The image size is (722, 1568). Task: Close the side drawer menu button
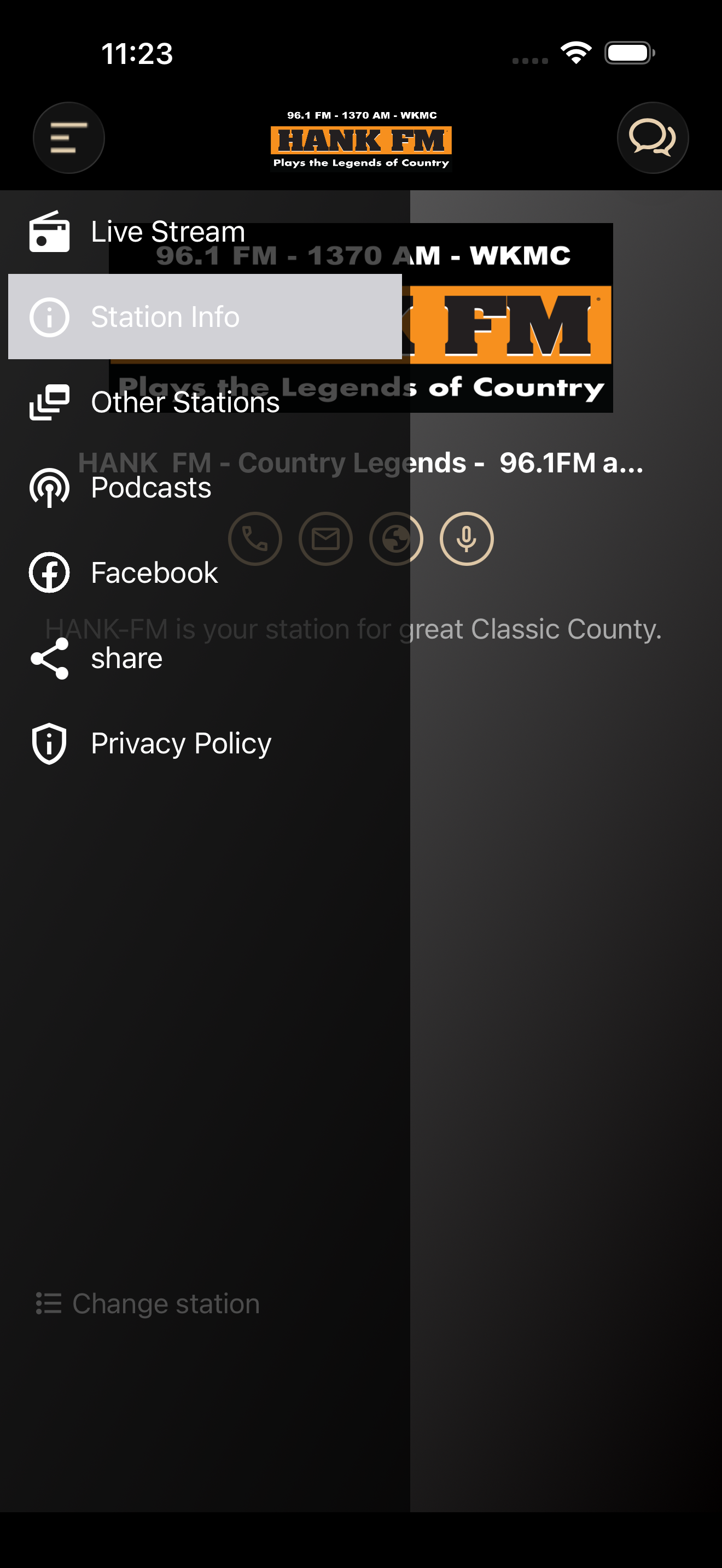[x=69, y=138]
